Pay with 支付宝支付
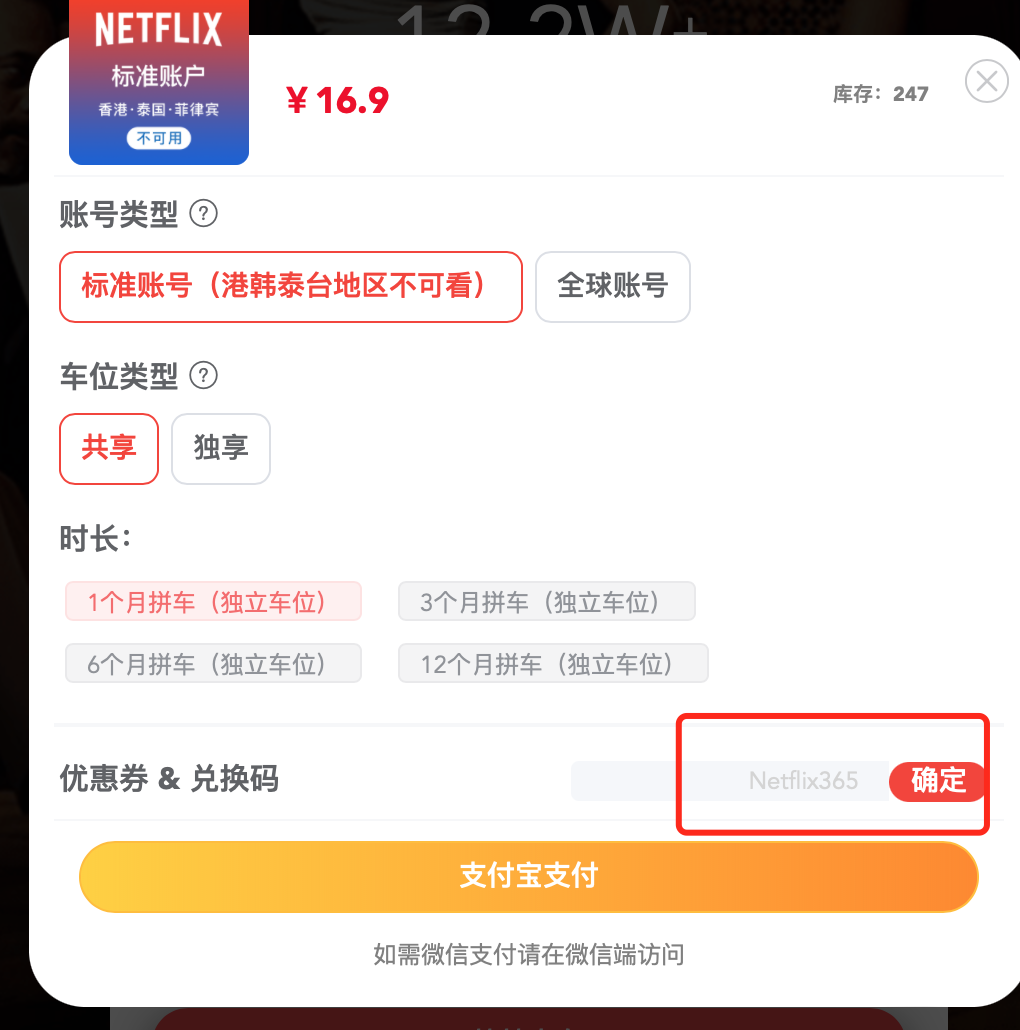 point(528,876)
